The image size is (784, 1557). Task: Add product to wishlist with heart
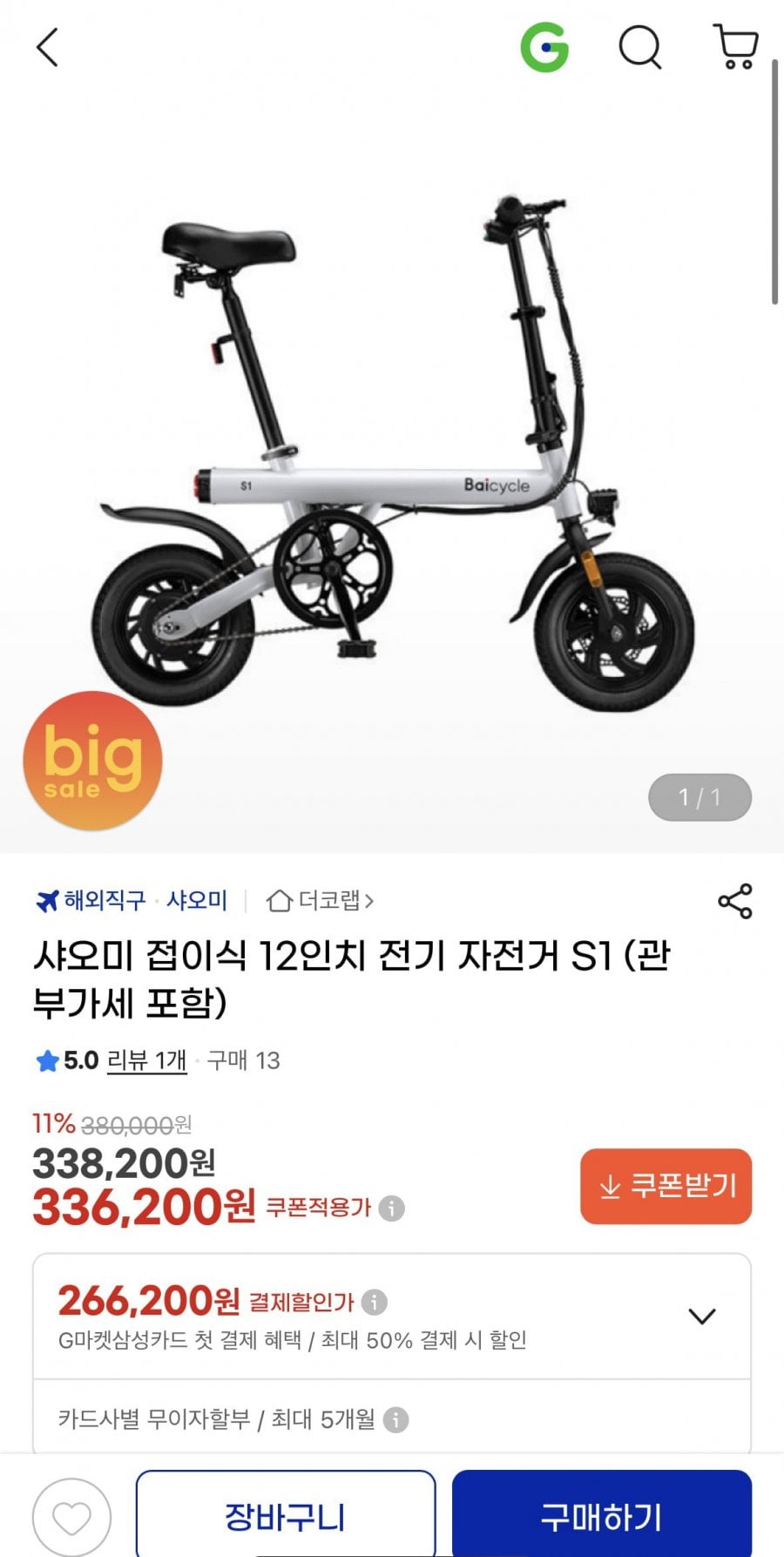point(71,1518)
